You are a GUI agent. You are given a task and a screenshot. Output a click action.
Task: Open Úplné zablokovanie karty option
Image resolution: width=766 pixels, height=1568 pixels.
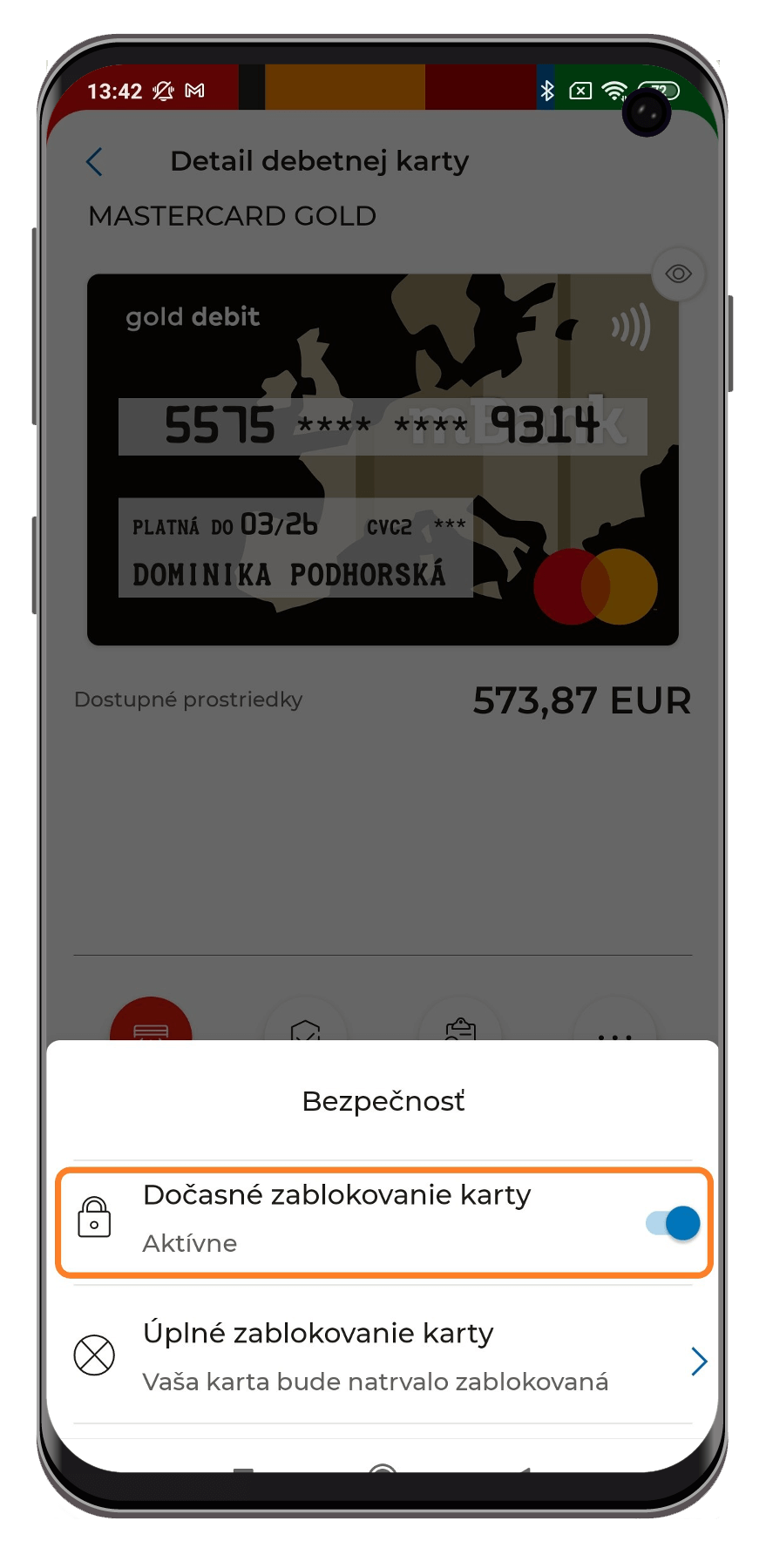pyautogui.click(x=383, y=1356)
